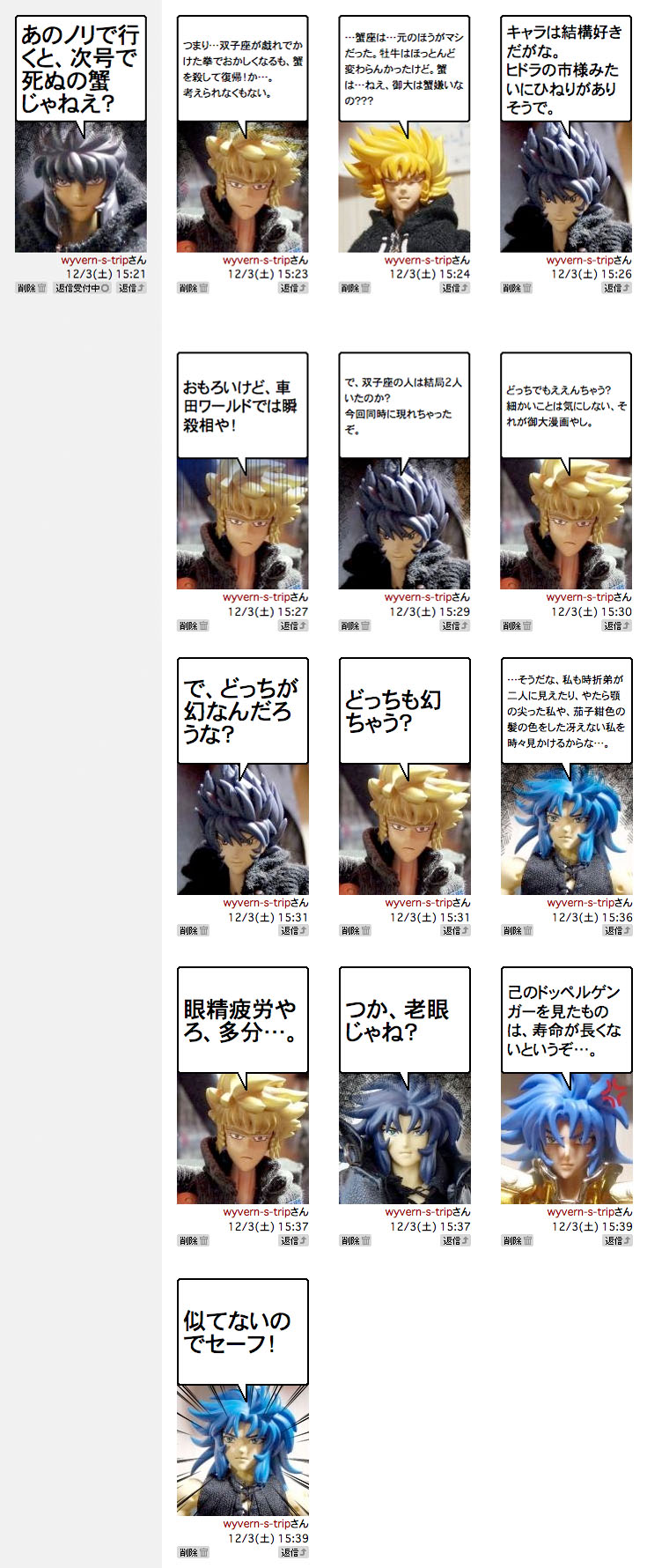Delete the 15:24 post
Viewport: 647px width, 1568px height.
356,288
